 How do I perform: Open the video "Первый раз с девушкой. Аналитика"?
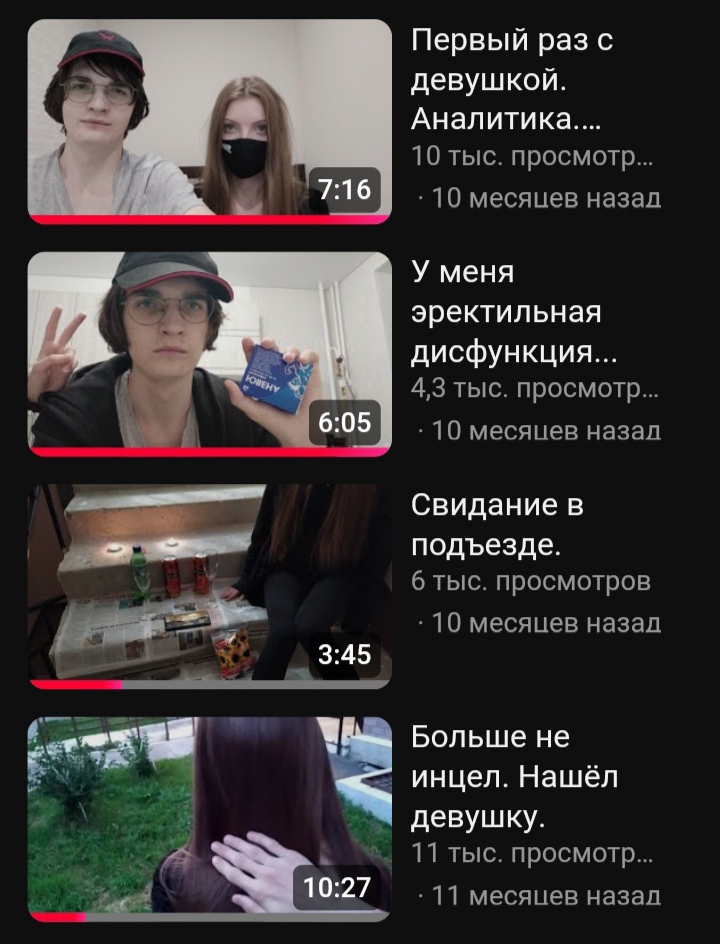(x=209, y=120)
